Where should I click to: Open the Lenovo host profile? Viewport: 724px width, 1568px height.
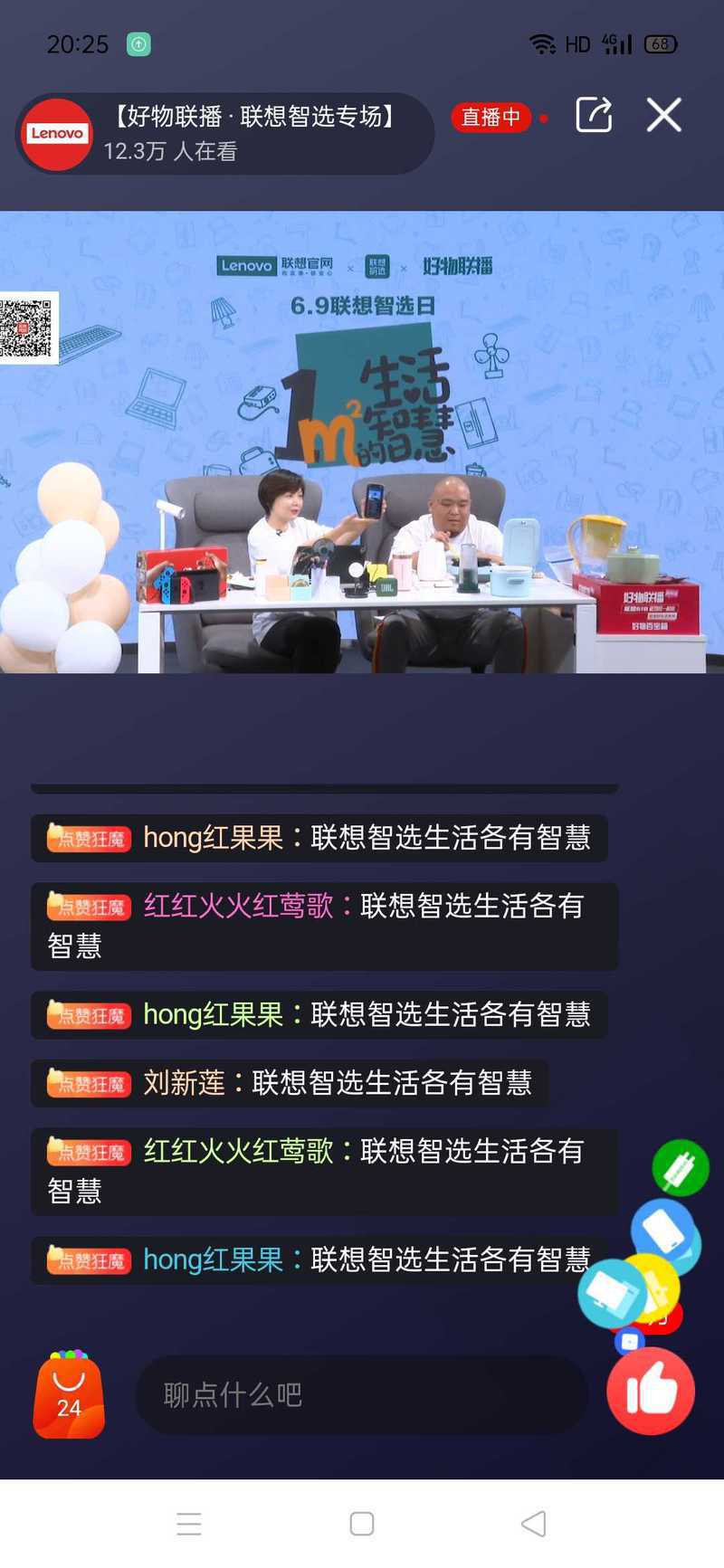(57, 135)
